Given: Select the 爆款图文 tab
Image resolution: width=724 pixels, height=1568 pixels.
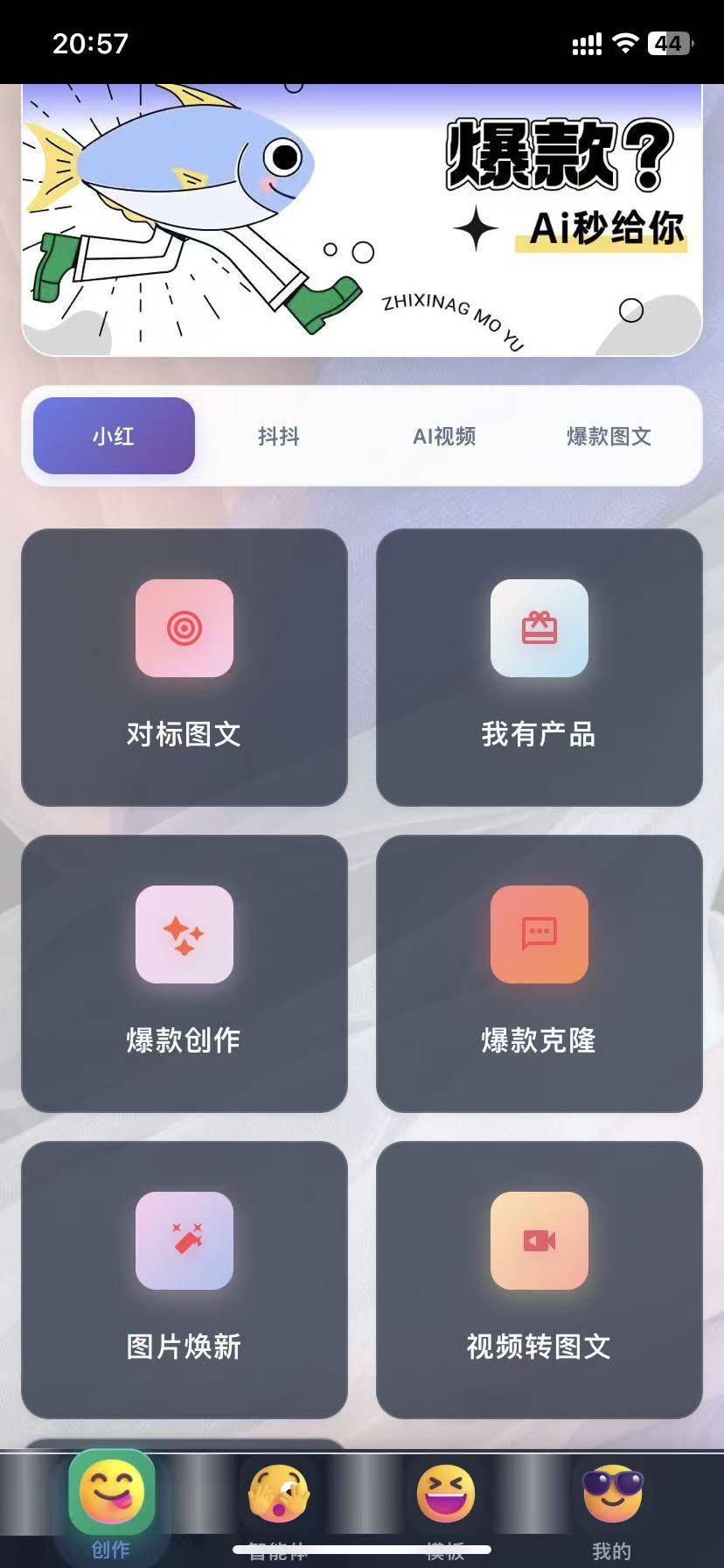Looking at the screenshot, I should tap(608, 437).
